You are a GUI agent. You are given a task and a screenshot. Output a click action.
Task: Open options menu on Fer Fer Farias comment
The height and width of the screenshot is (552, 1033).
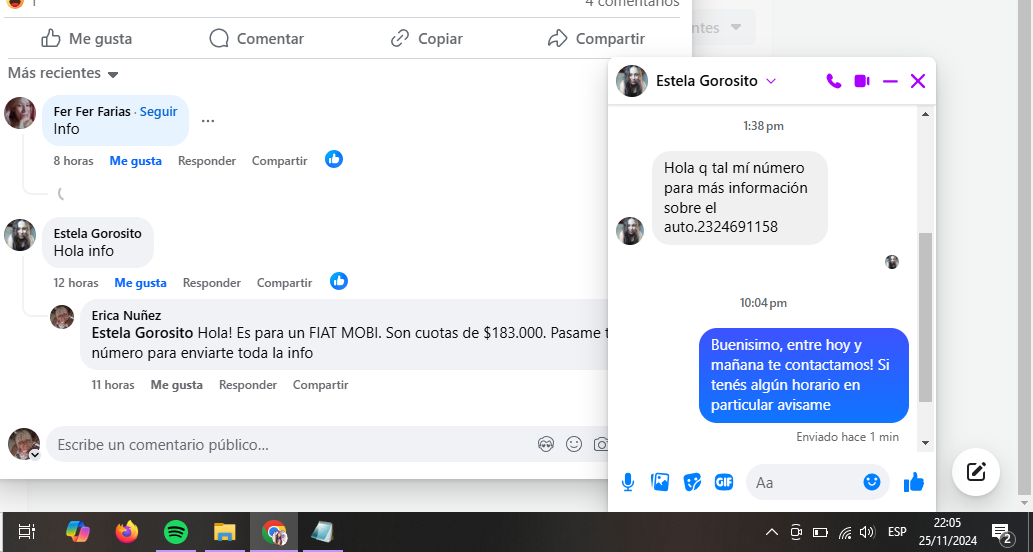click(208, 121)
